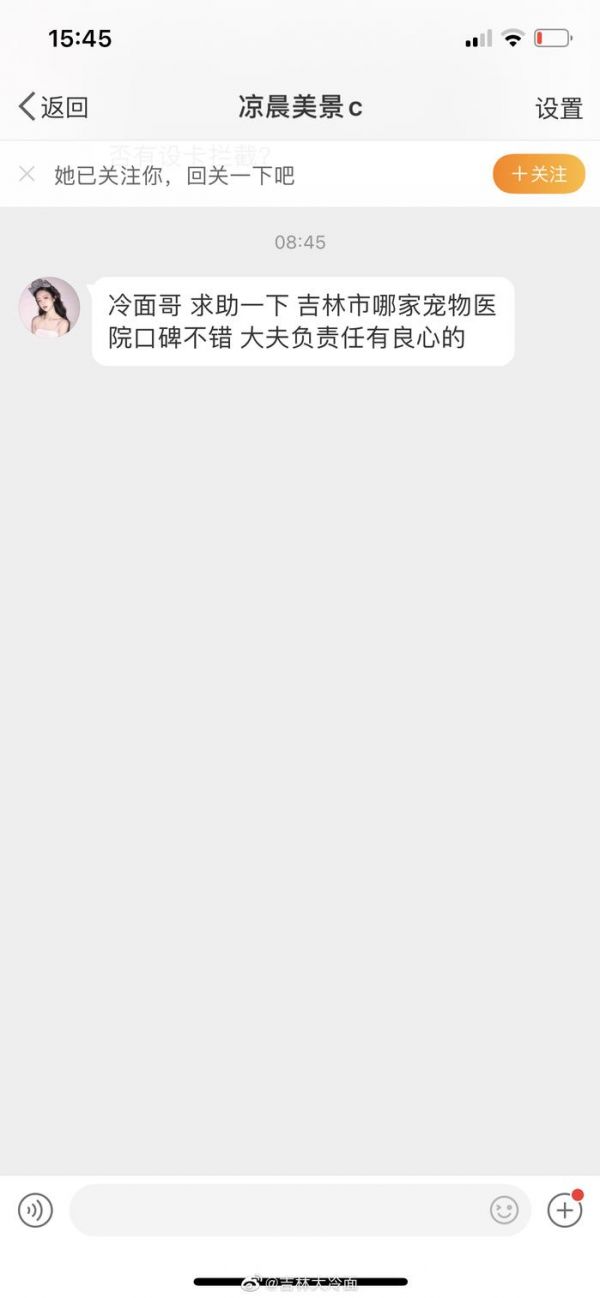Screen dimensions: 600x1298
Task: Switch to voice message input
Action: click(35, 1211)
